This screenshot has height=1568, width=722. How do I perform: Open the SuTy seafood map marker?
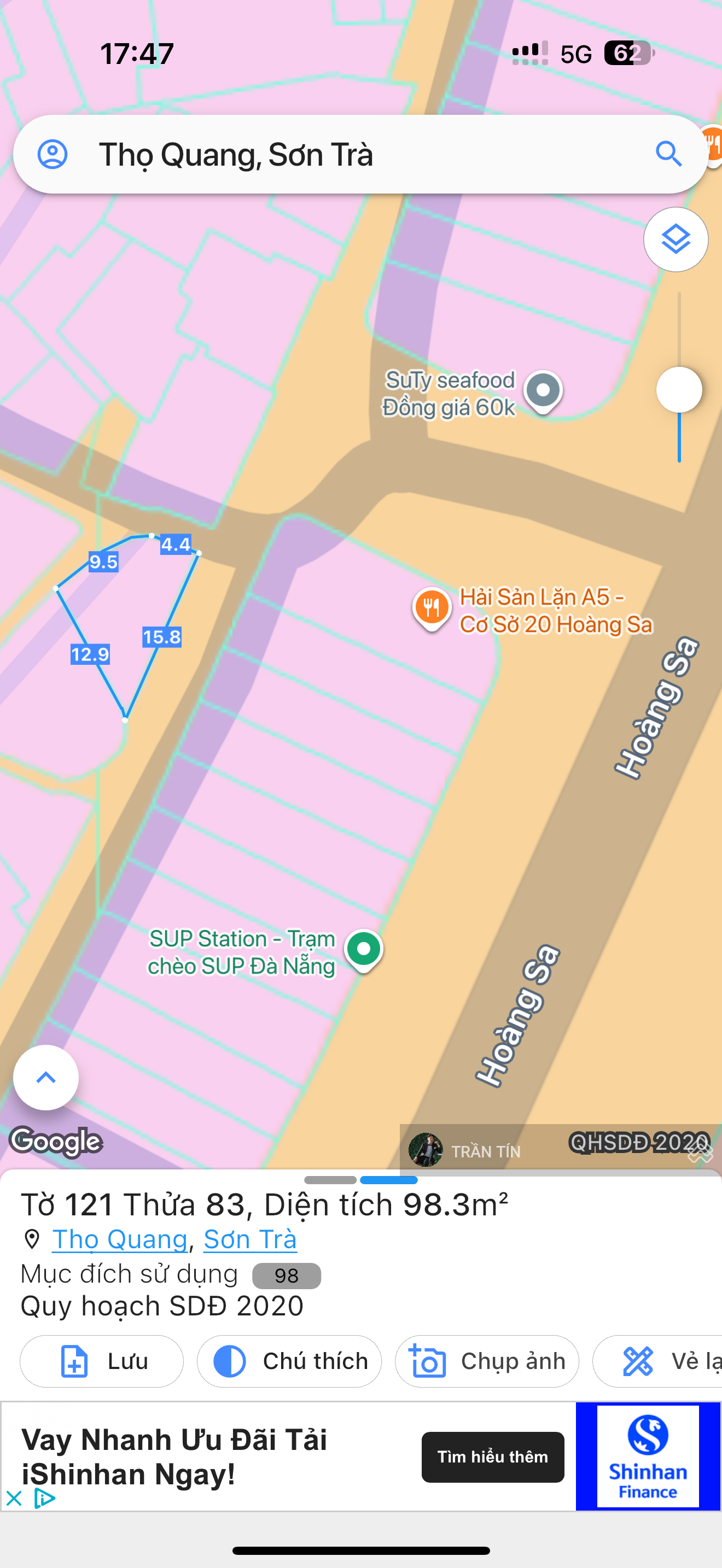543,390
